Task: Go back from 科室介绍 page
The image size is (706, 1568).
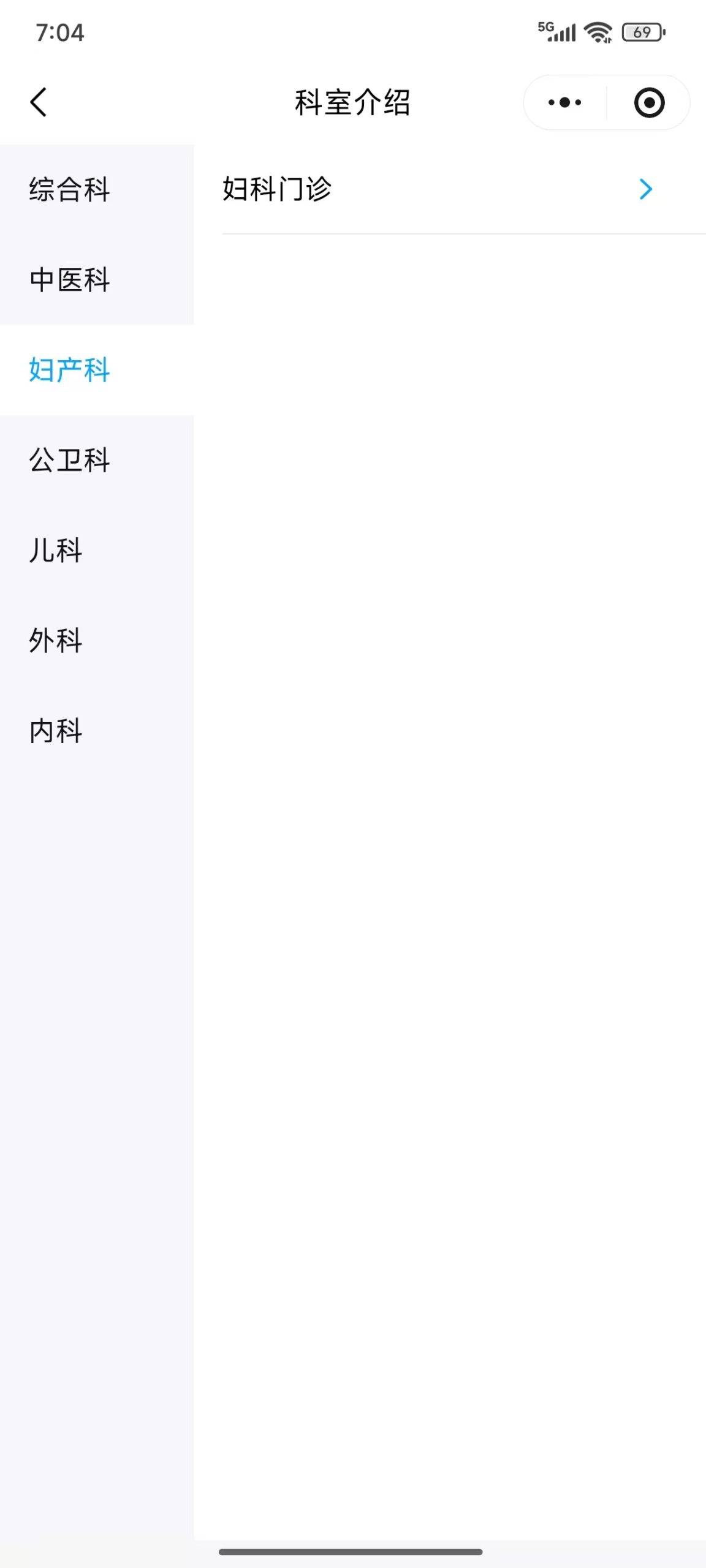Action: click(x=39, y=102)
